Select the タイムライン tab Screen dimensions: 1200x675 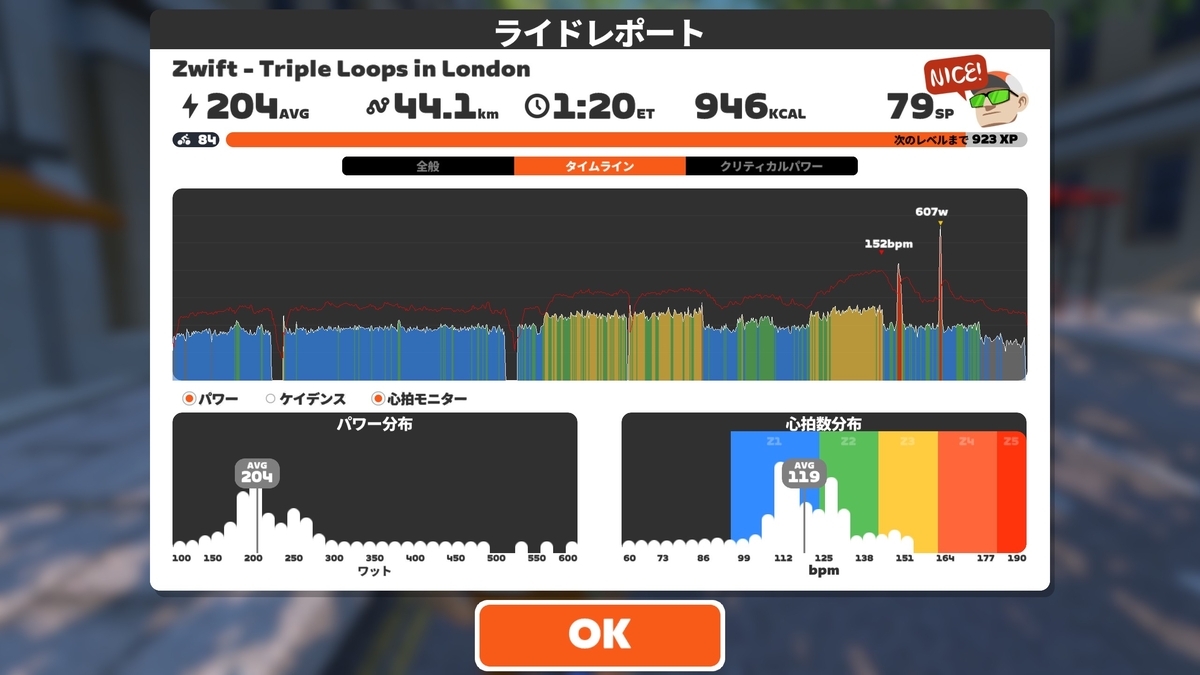pos(600,166)
